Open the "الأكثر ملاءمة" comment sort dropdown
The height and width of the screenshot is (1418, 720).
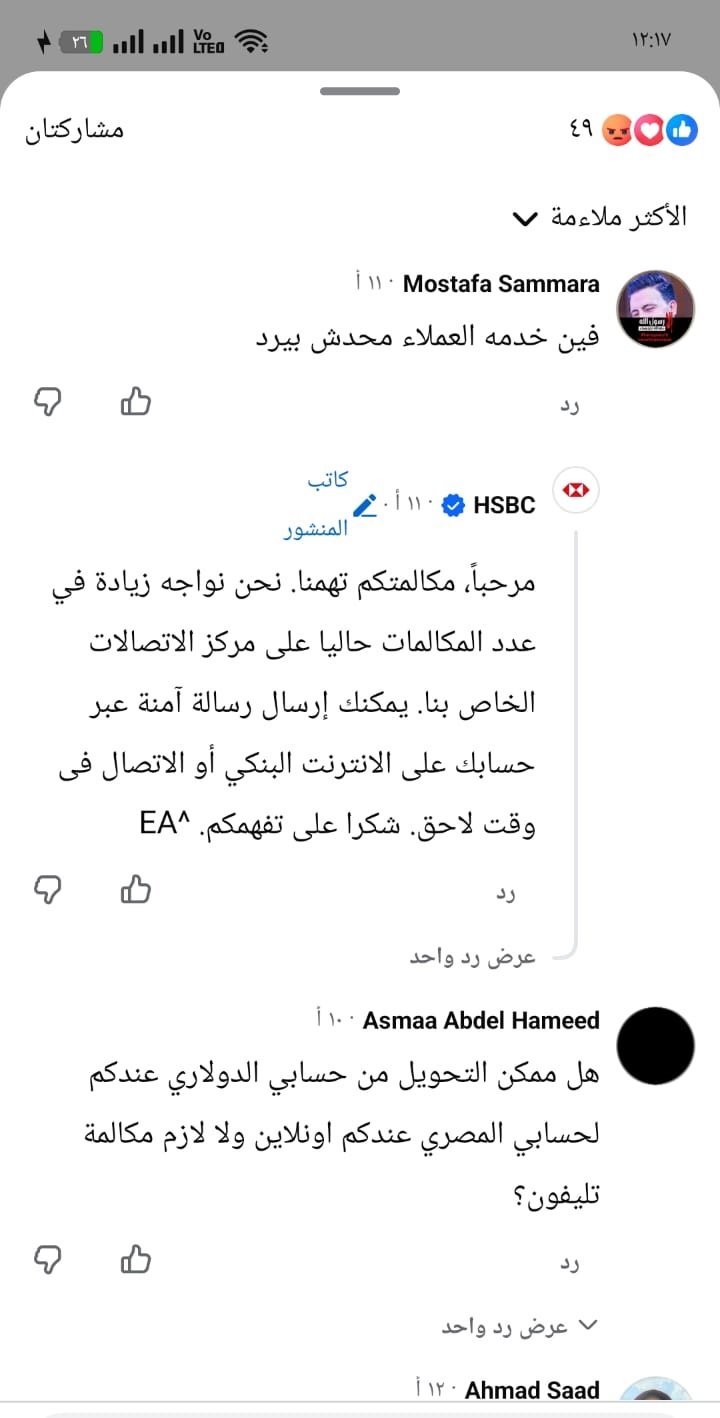coord(598,218)
